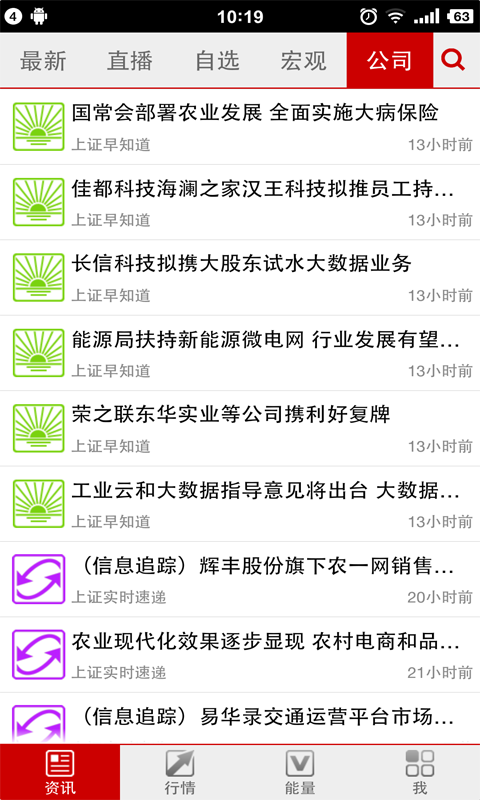Viewport: 480px width, 800px height.
Task: Read 农业现代化效果逐步显现 article
Action: point(240,655)
